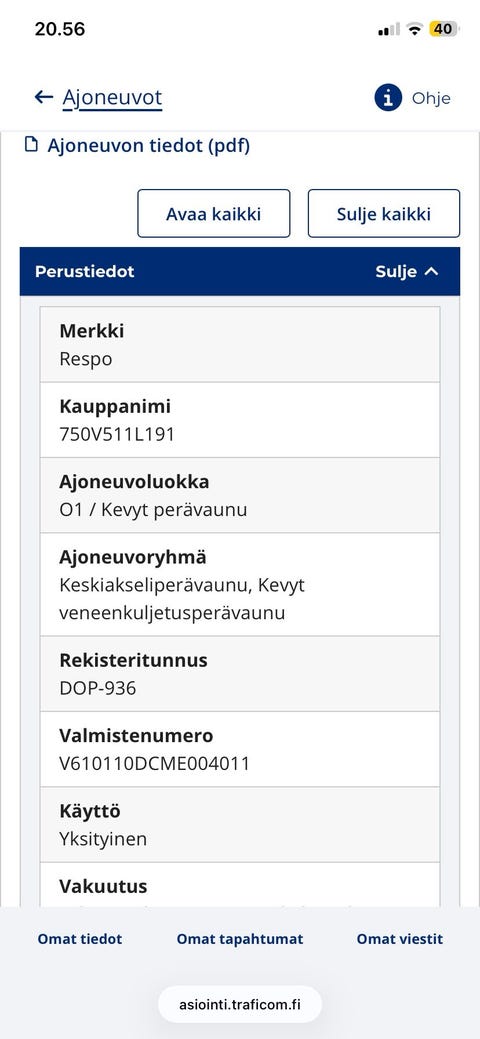This screenshot has height=1039, width=480.
Task: Switch to Omat tapahtumat
Action: [x=240, y=939]
